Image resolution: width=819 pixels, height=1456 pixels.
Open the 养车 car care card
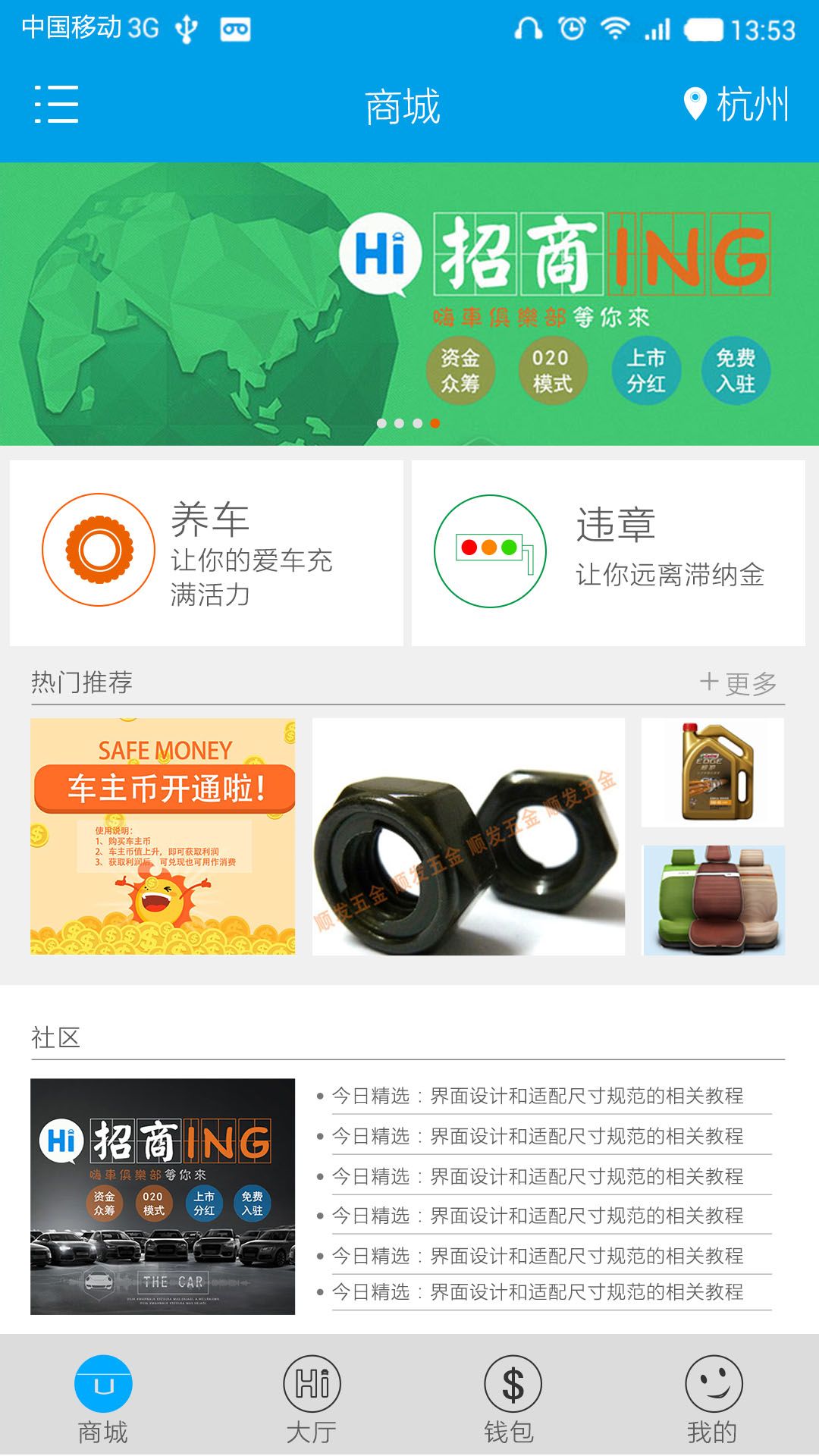(206, 553)
